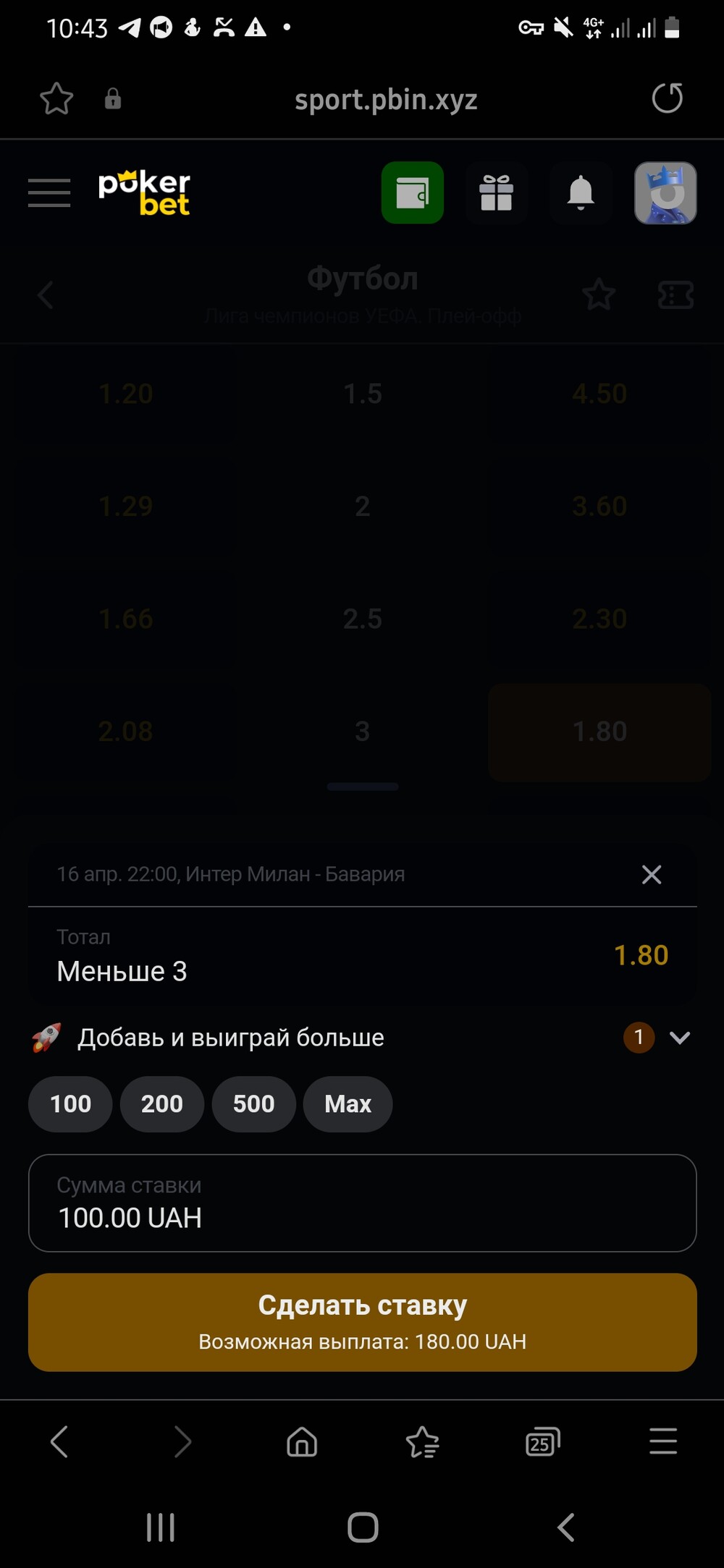The height and width of the screenshot is (1568, 724).
Task: Select the 100 quick stake chip
Action: click(70, 1104)
